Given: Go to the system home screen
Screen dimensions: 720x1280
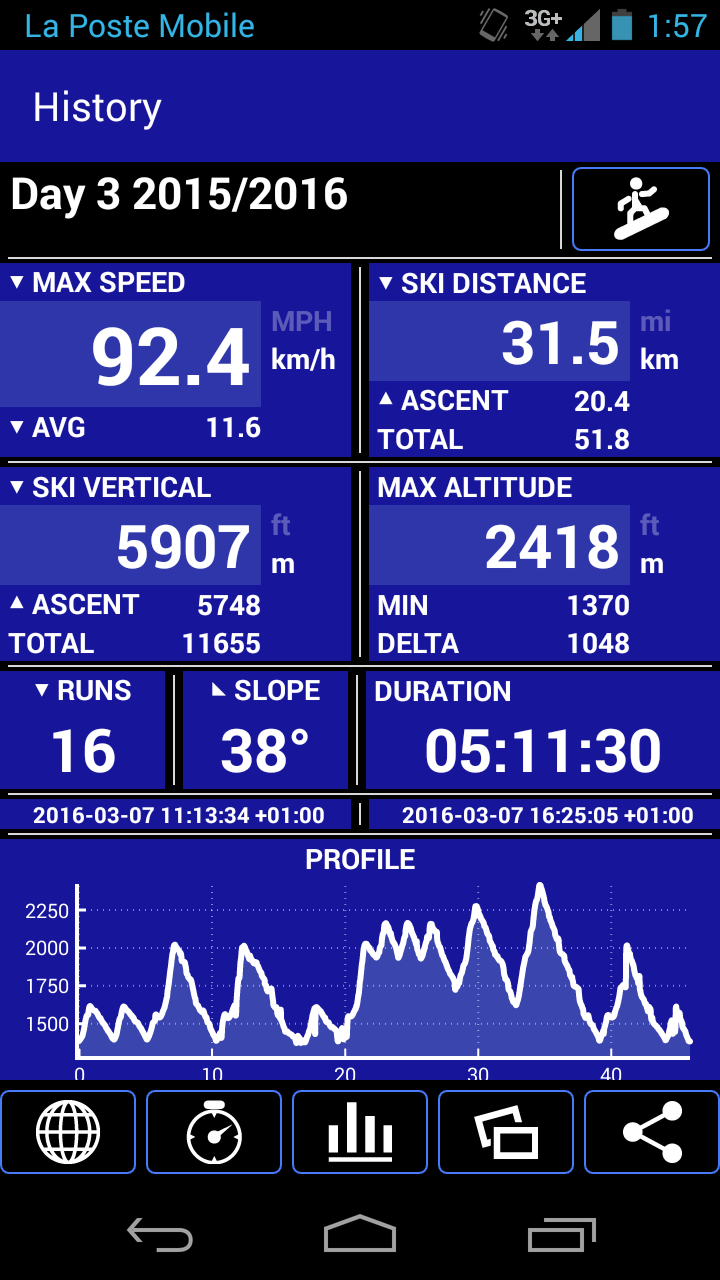Looking at the screenshot, I should [360, 1234].
